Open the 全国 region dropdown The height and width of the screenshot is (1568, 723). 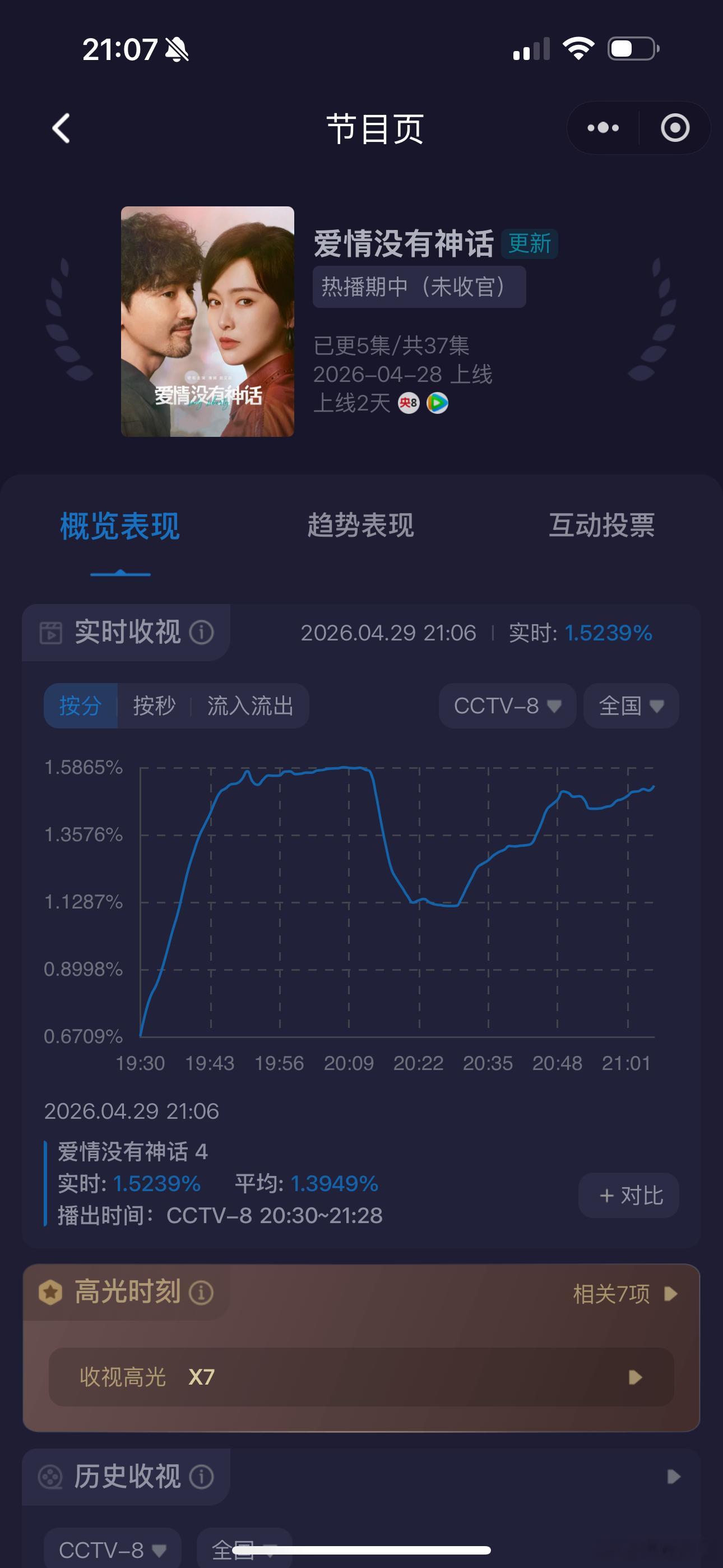[630, 705]
